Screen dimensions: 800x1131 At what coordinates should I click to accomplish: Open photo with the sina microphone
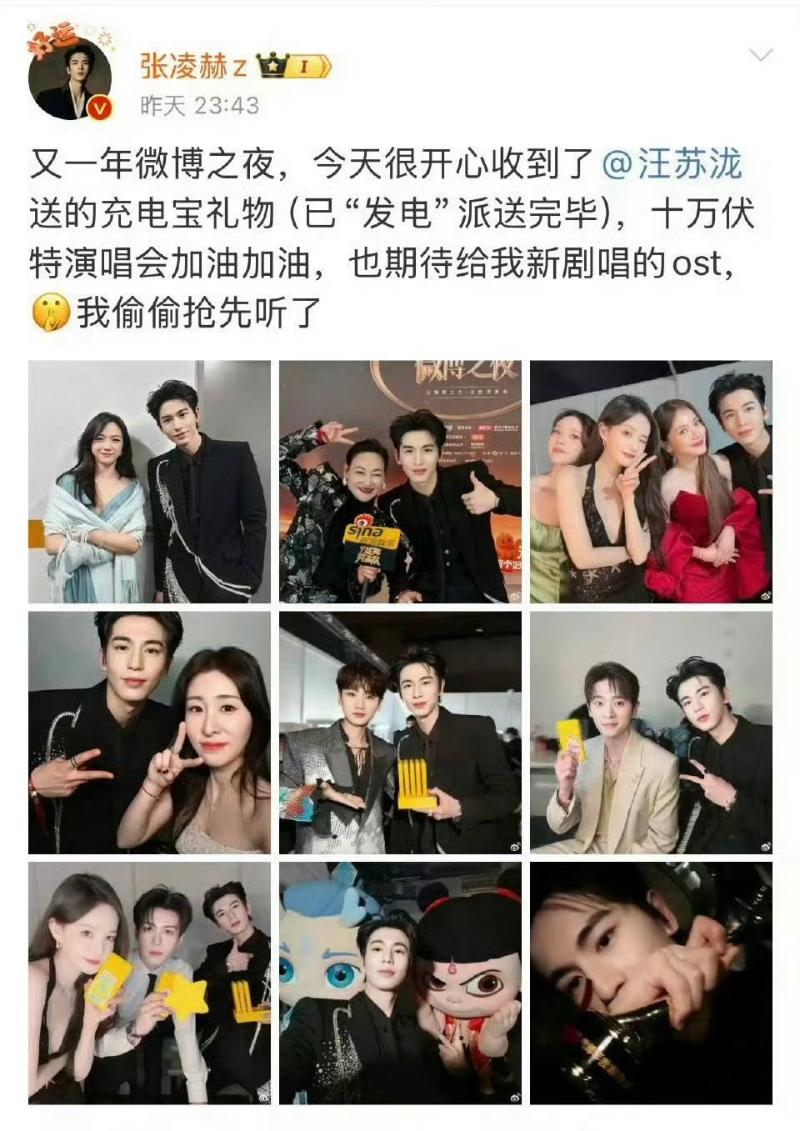[x=400, y=481]
